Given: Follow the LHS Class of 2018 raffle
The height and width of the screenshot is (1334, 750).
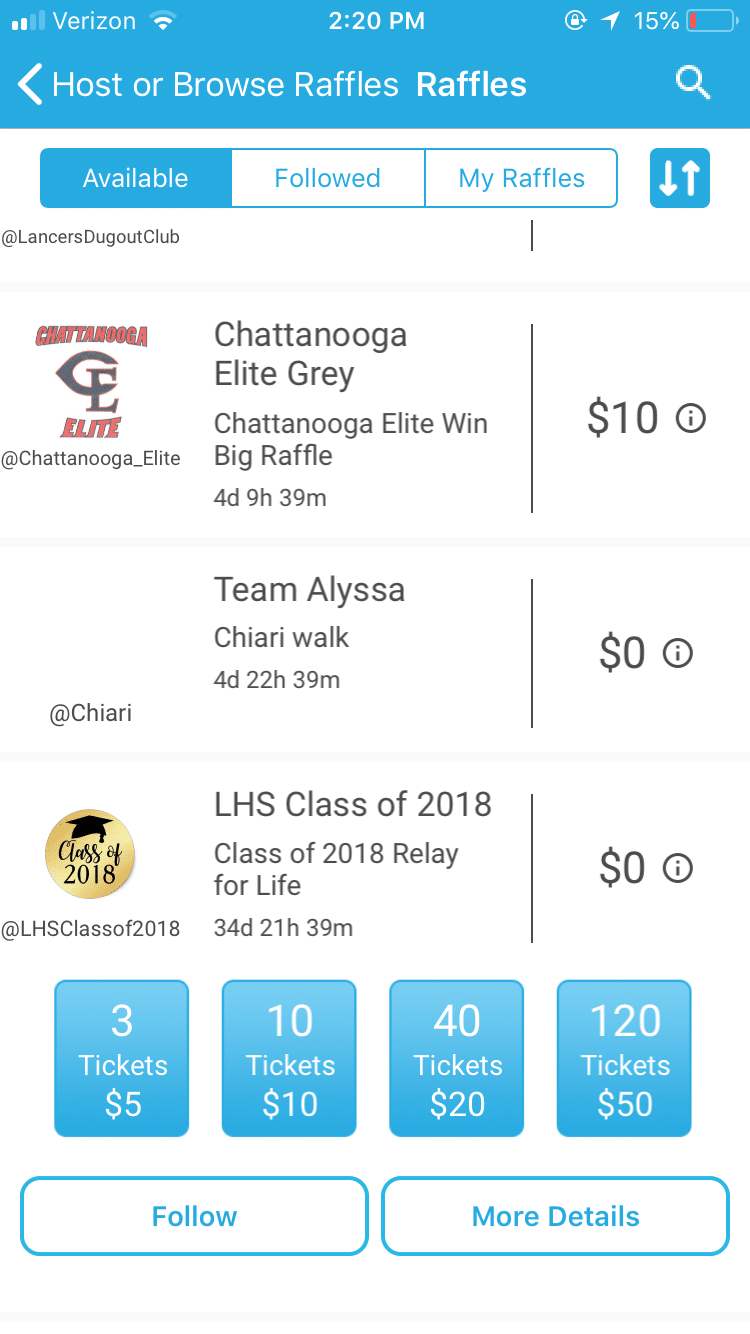Looking at the screenshot, I should coord(194,1216).
